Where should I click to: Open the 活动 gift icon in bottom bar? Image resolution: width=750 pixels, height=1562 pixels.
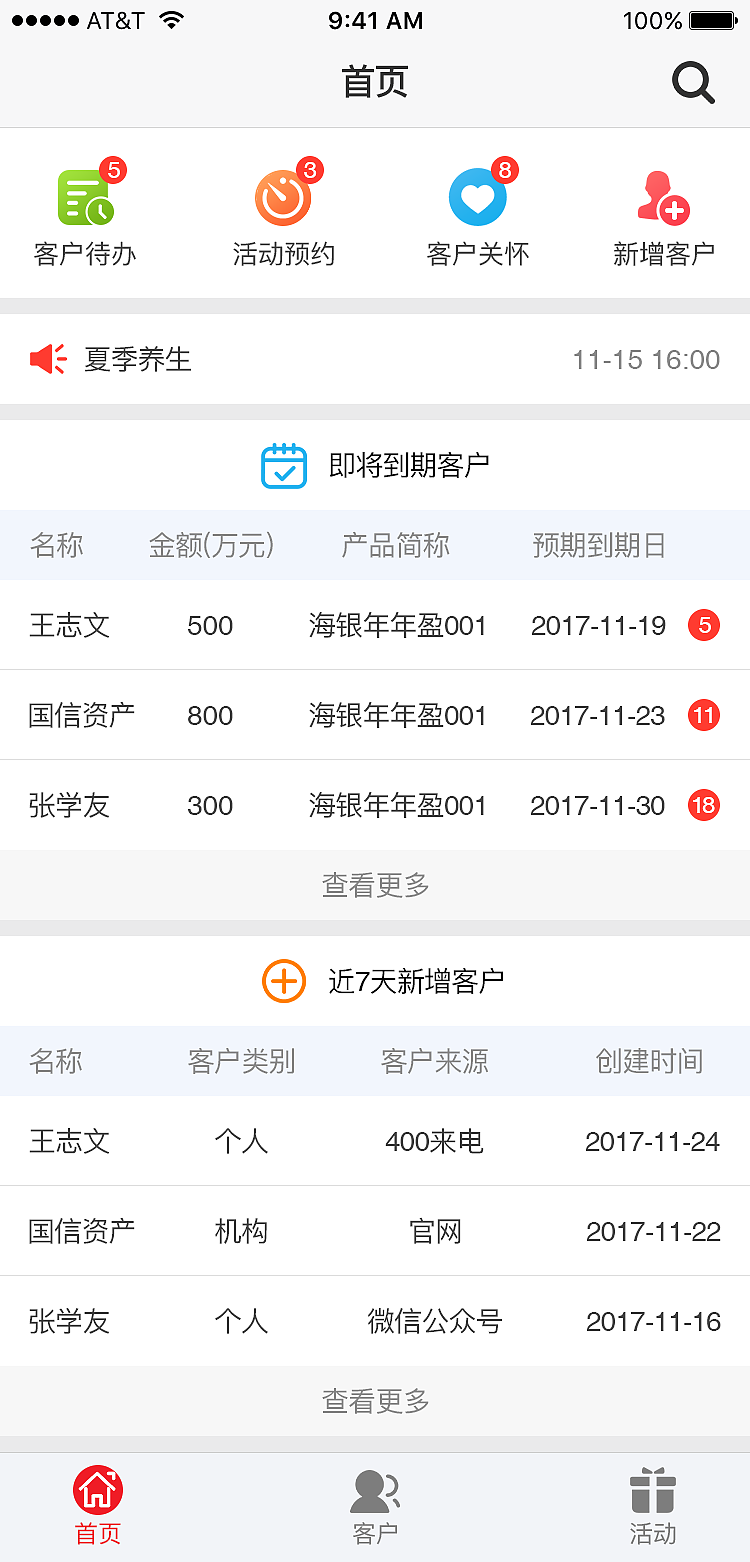(652, 1492)
